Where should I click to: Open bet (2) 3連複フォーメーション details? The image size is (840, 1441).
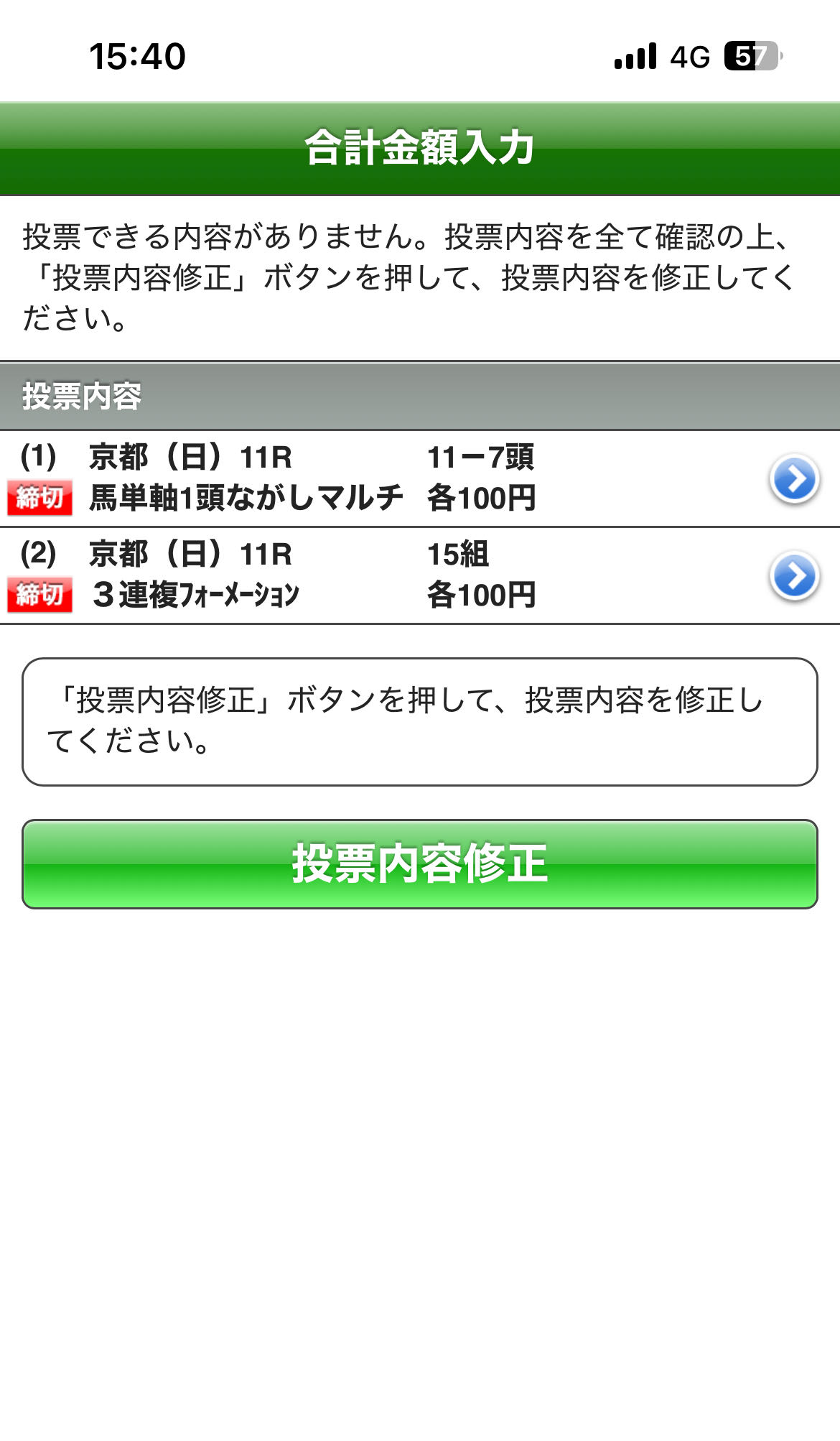(x=794, y=575)
